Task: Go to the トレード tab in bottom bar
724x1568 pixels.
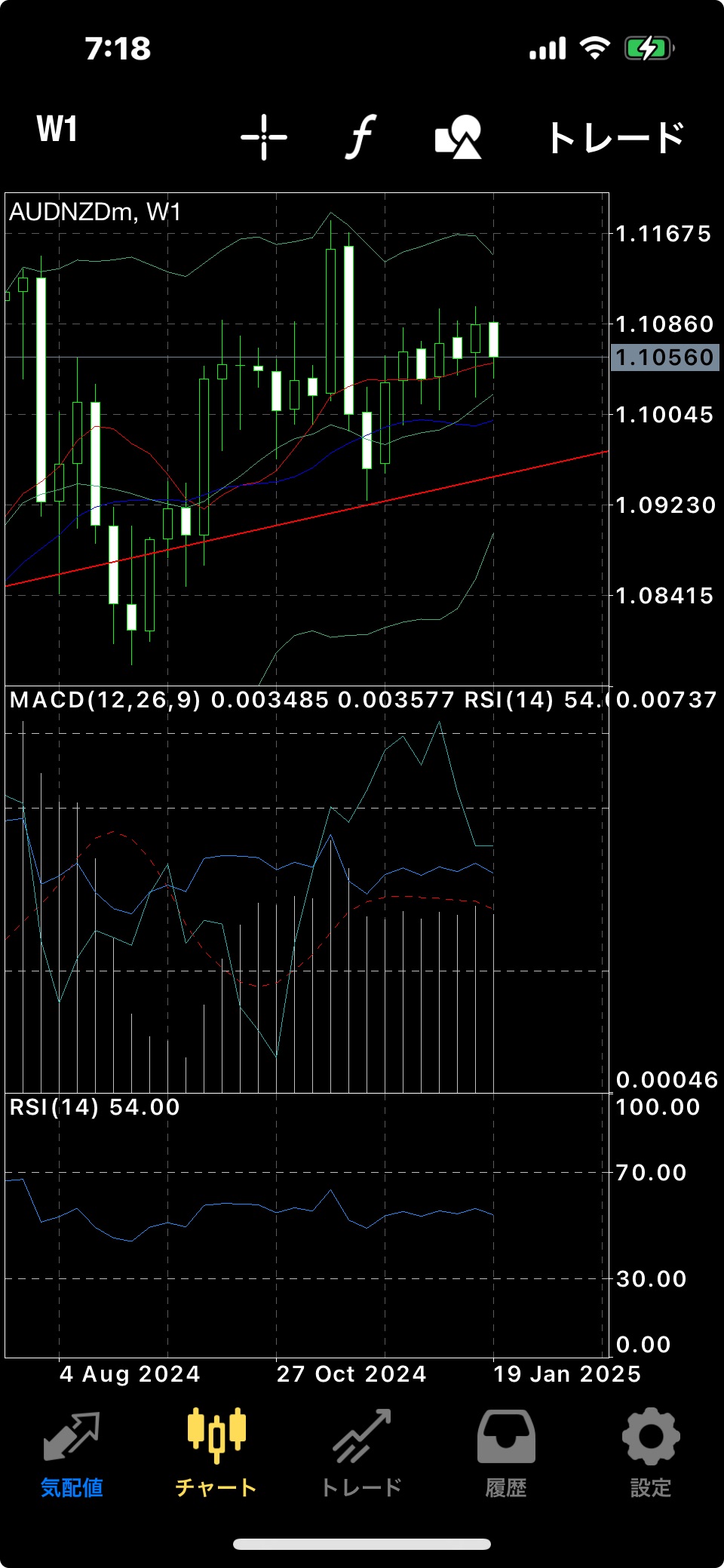Action: (x=361, y=1455)
